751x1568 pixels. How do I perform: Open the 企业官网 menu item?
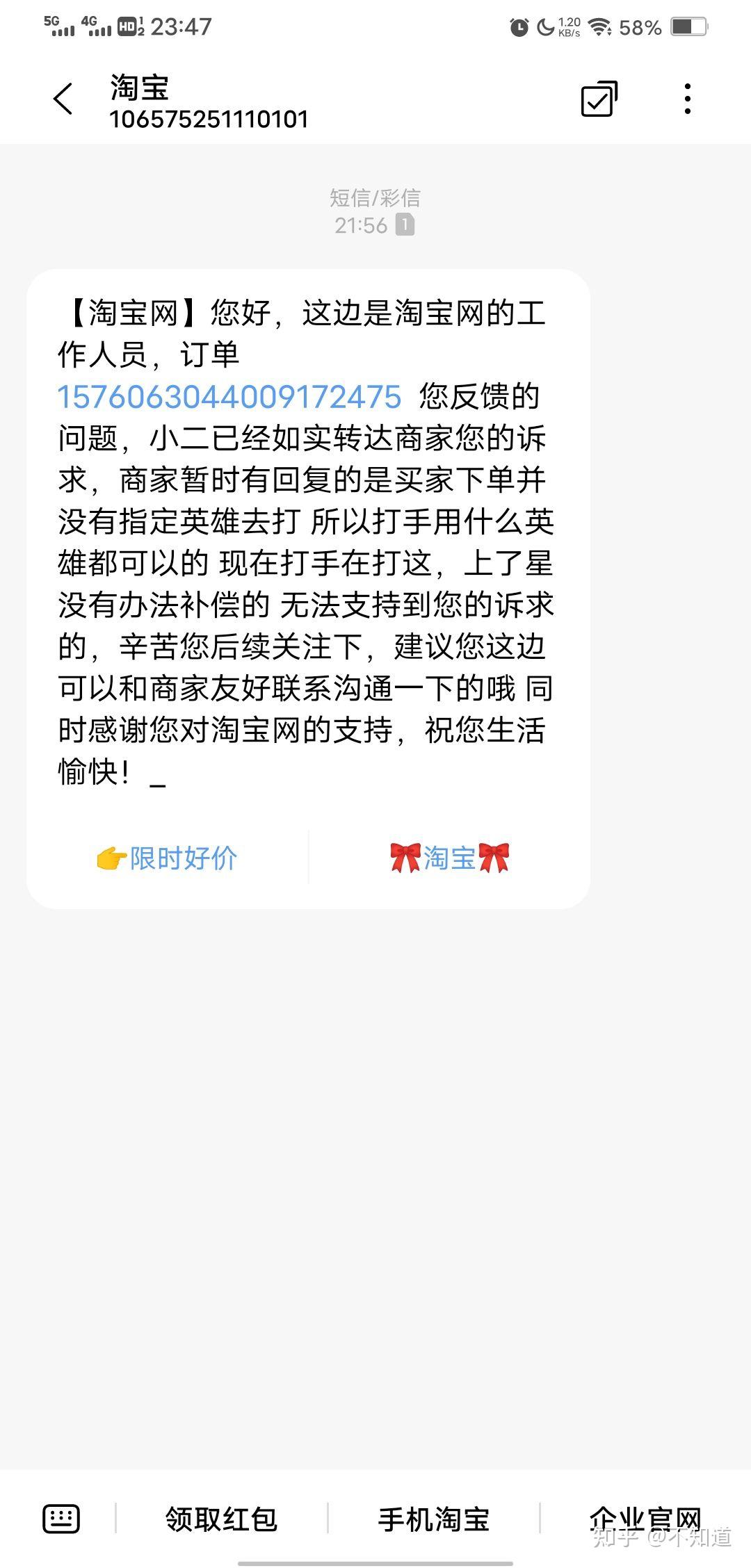pyautogui.click(x=645, y=1519)
